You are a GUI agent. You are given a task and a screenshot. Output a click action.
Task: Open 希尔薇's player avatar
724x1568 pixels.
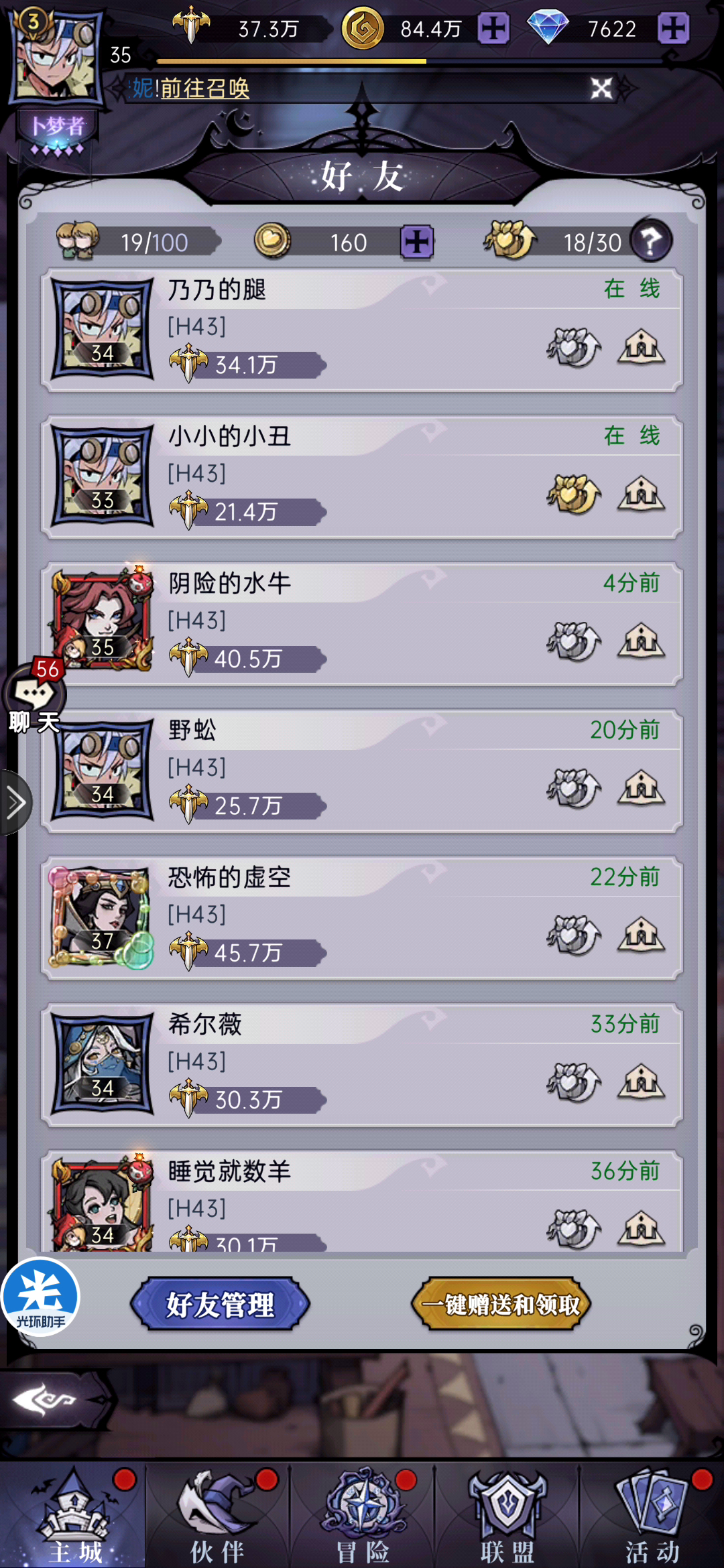[103, 1063]
